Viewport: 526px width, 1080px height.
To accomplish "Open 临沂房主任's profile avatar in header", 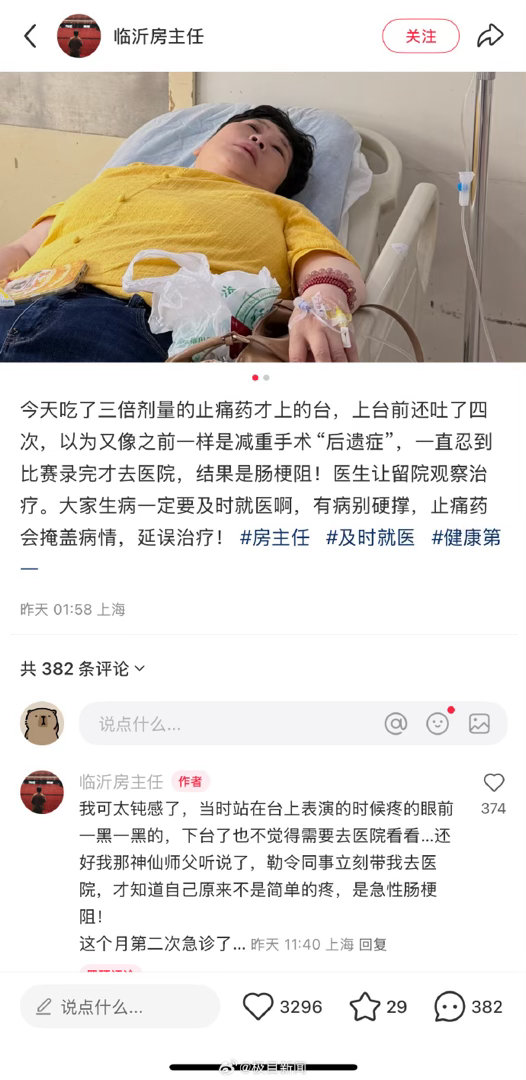I will point(78,36).
